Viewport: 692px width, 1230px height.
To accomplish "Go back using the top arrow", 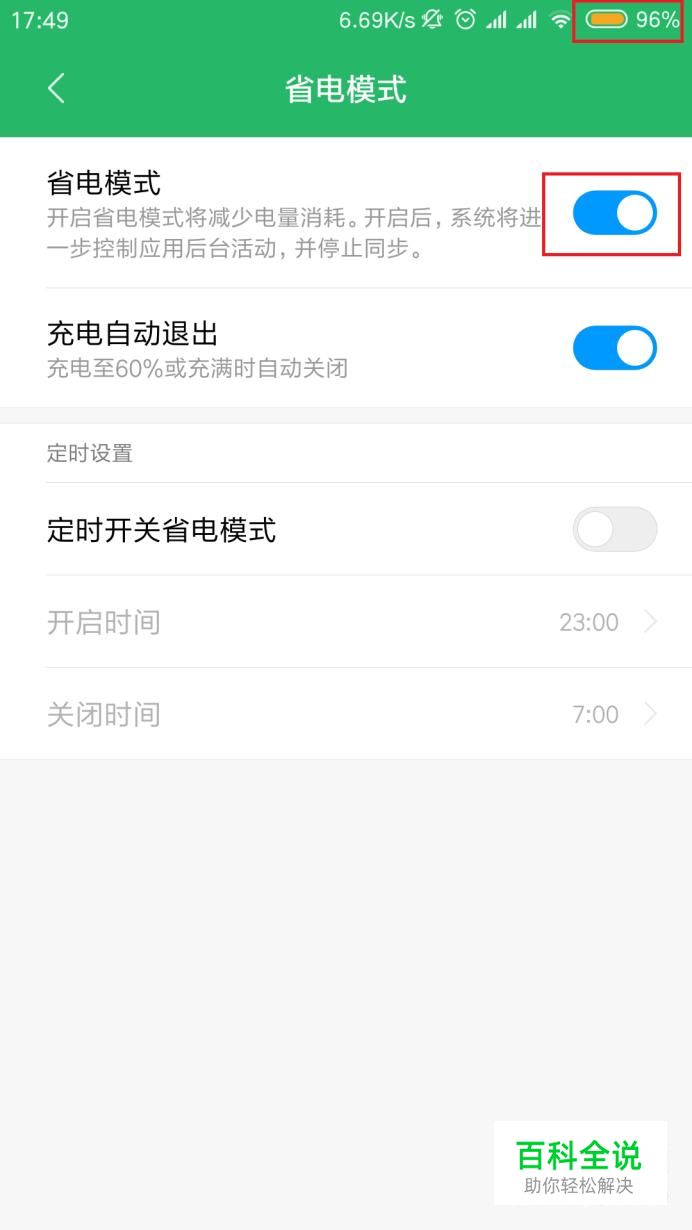I will (56, 88).
